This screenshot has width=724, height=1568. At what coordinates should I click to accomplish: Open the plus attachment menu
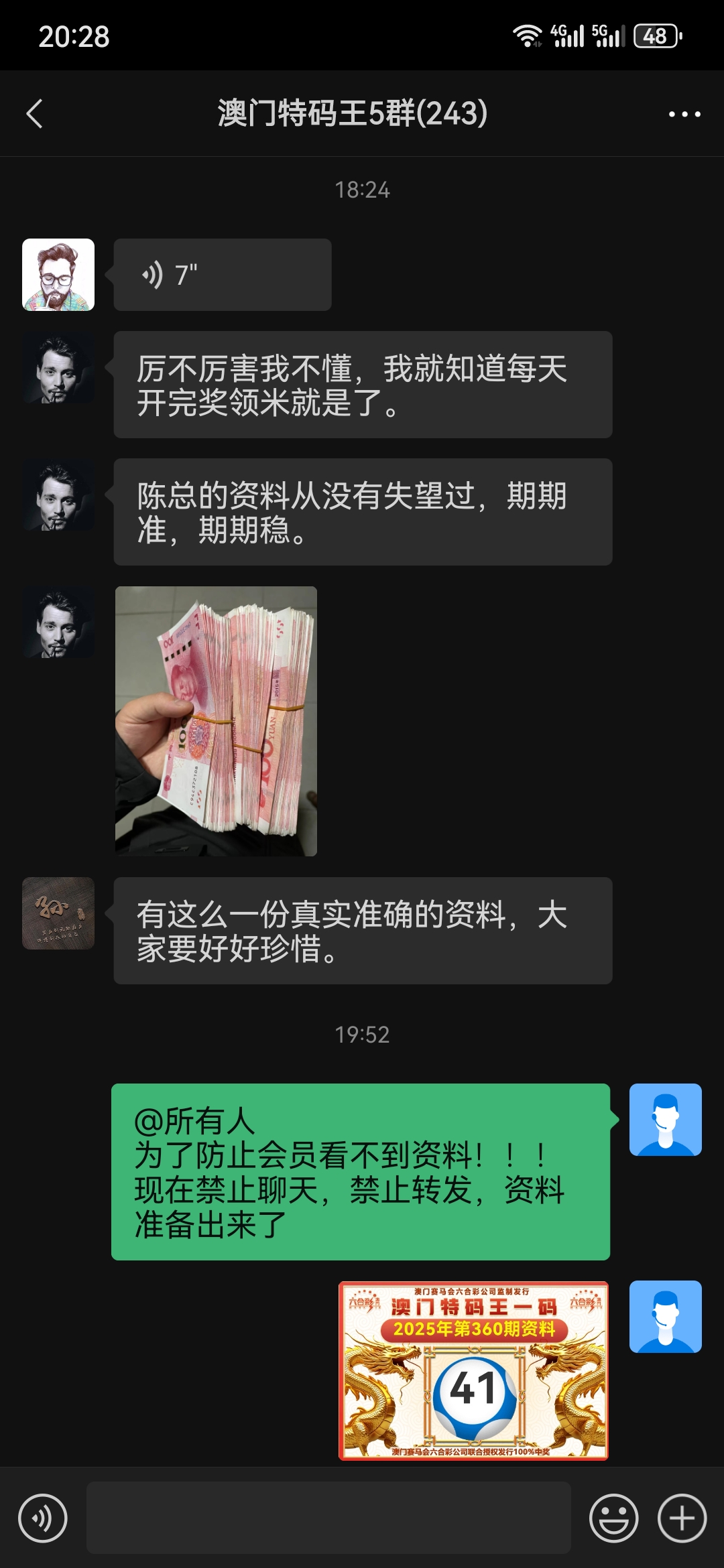(682, 1518)
